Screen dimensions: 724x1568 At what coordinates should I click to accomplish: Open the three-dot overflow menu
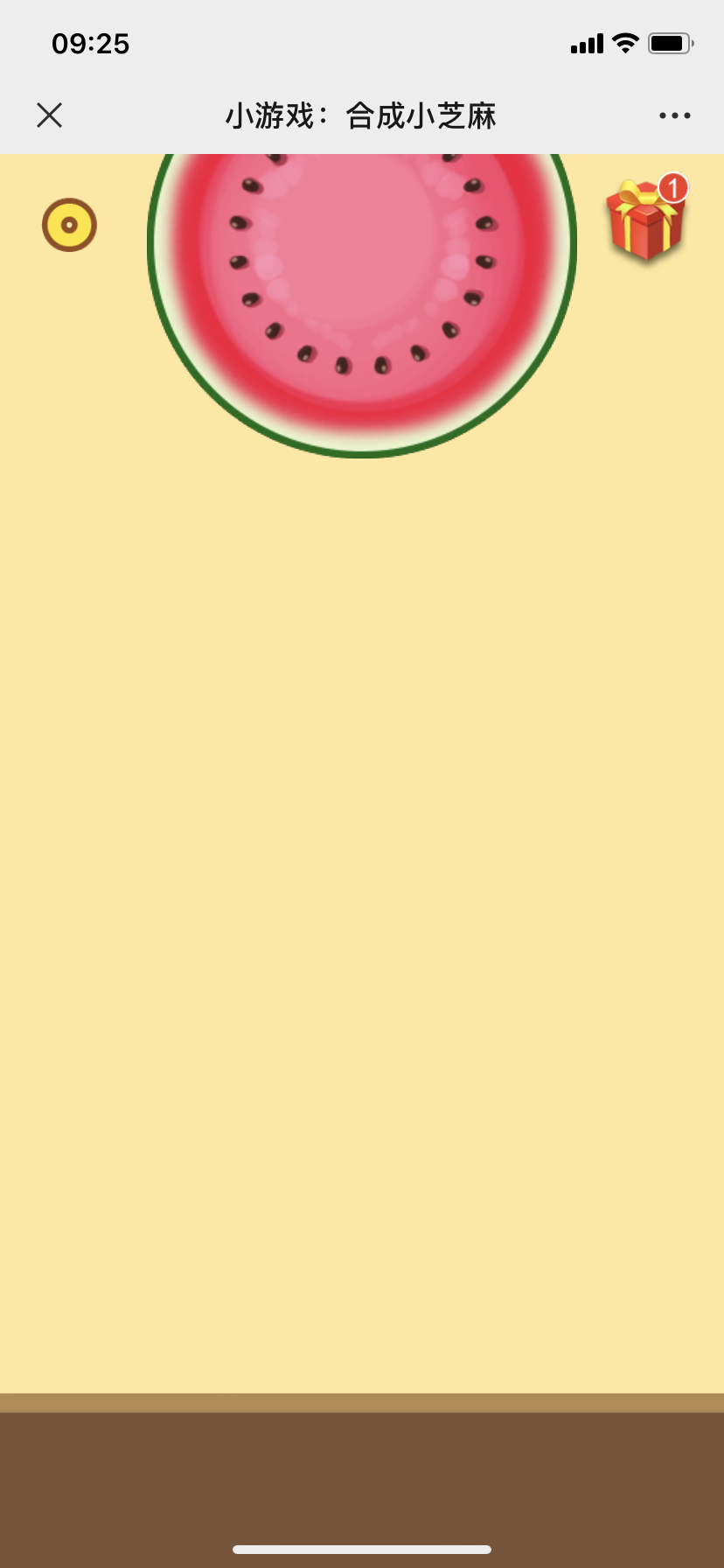click(674, 115)
